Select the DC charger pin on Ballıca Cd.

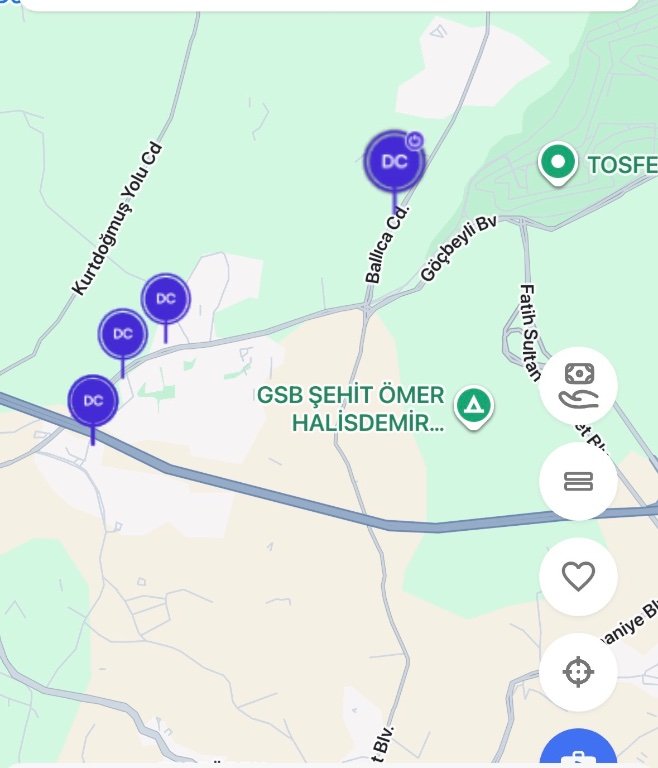click(x=394, y=162)
